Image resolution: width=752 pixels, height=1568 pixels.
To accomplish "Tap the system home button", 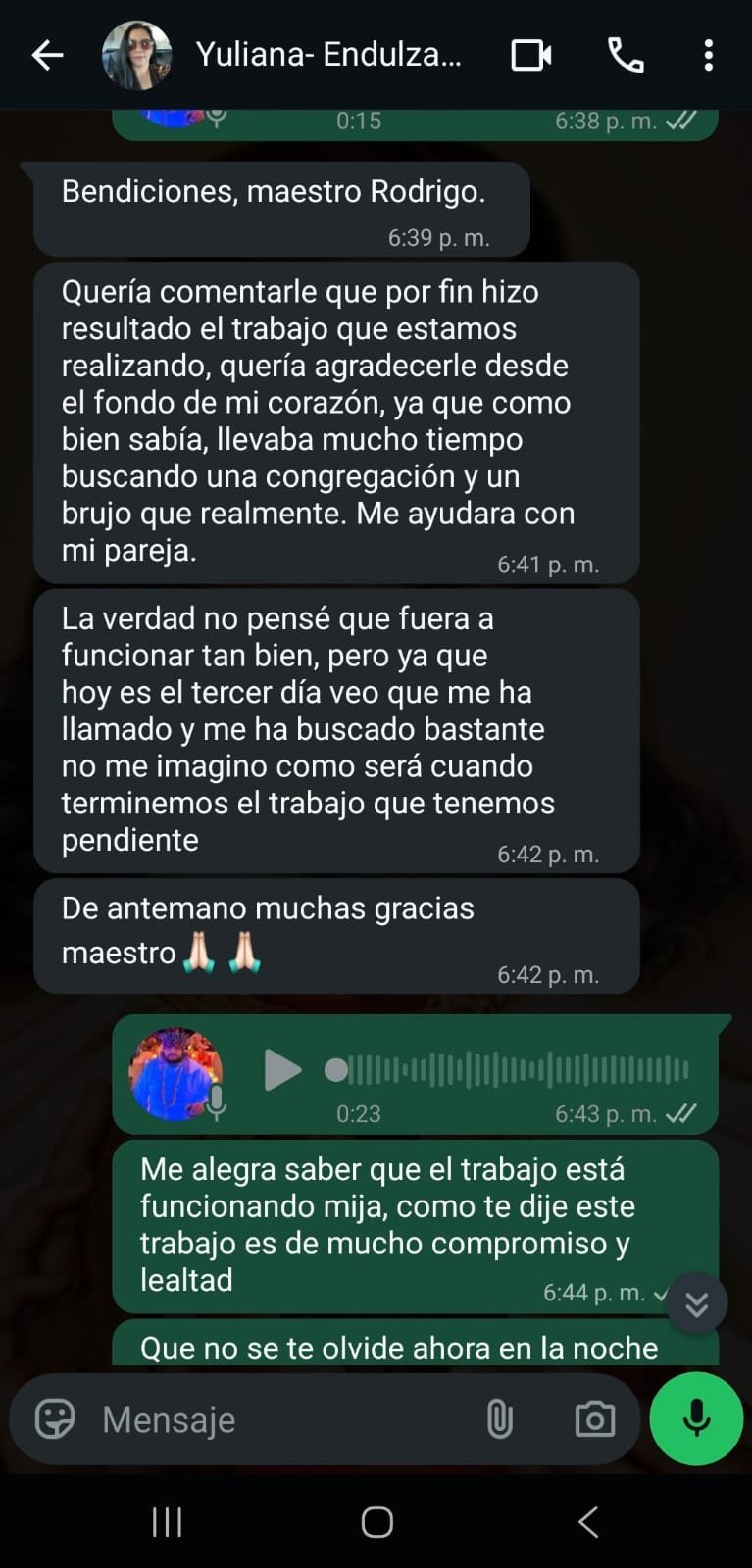I will point(376,1522).
